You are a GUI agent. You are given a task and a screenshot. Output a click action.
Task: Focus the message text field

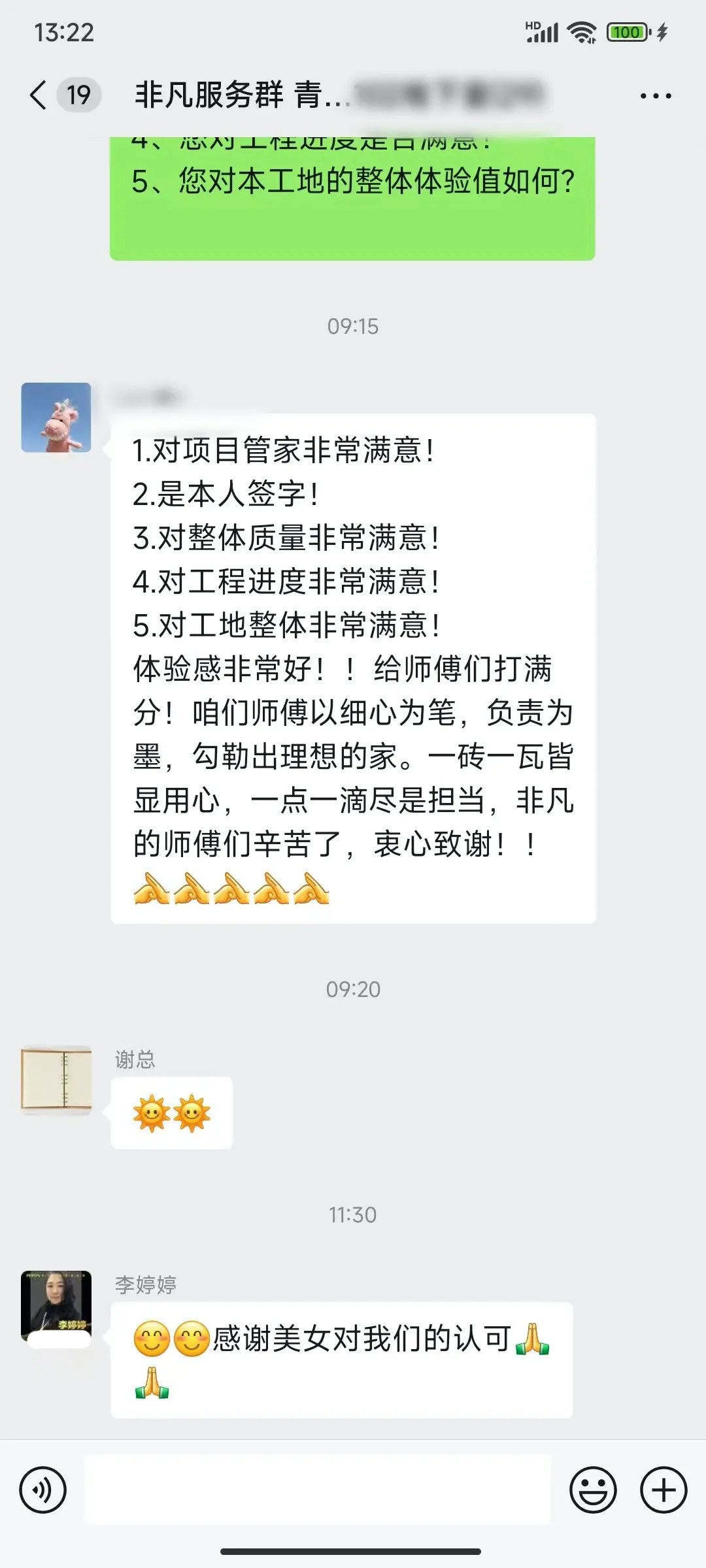[x=318, y=1490]
